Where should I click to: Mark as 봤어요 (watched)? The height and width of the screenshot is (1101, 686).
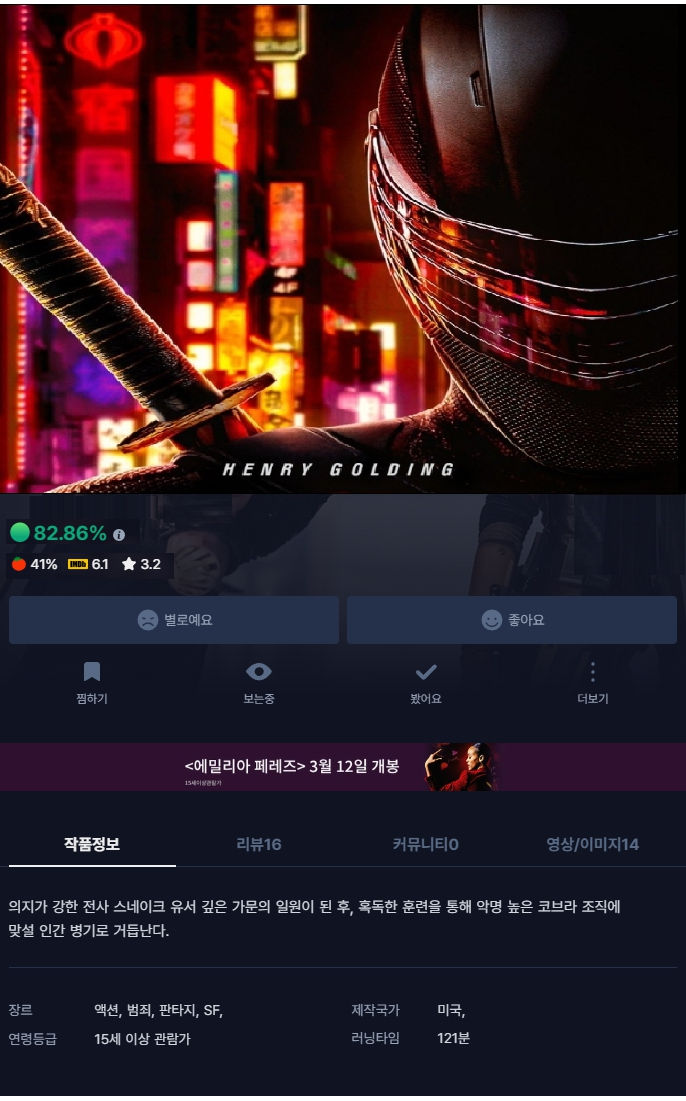426,683
